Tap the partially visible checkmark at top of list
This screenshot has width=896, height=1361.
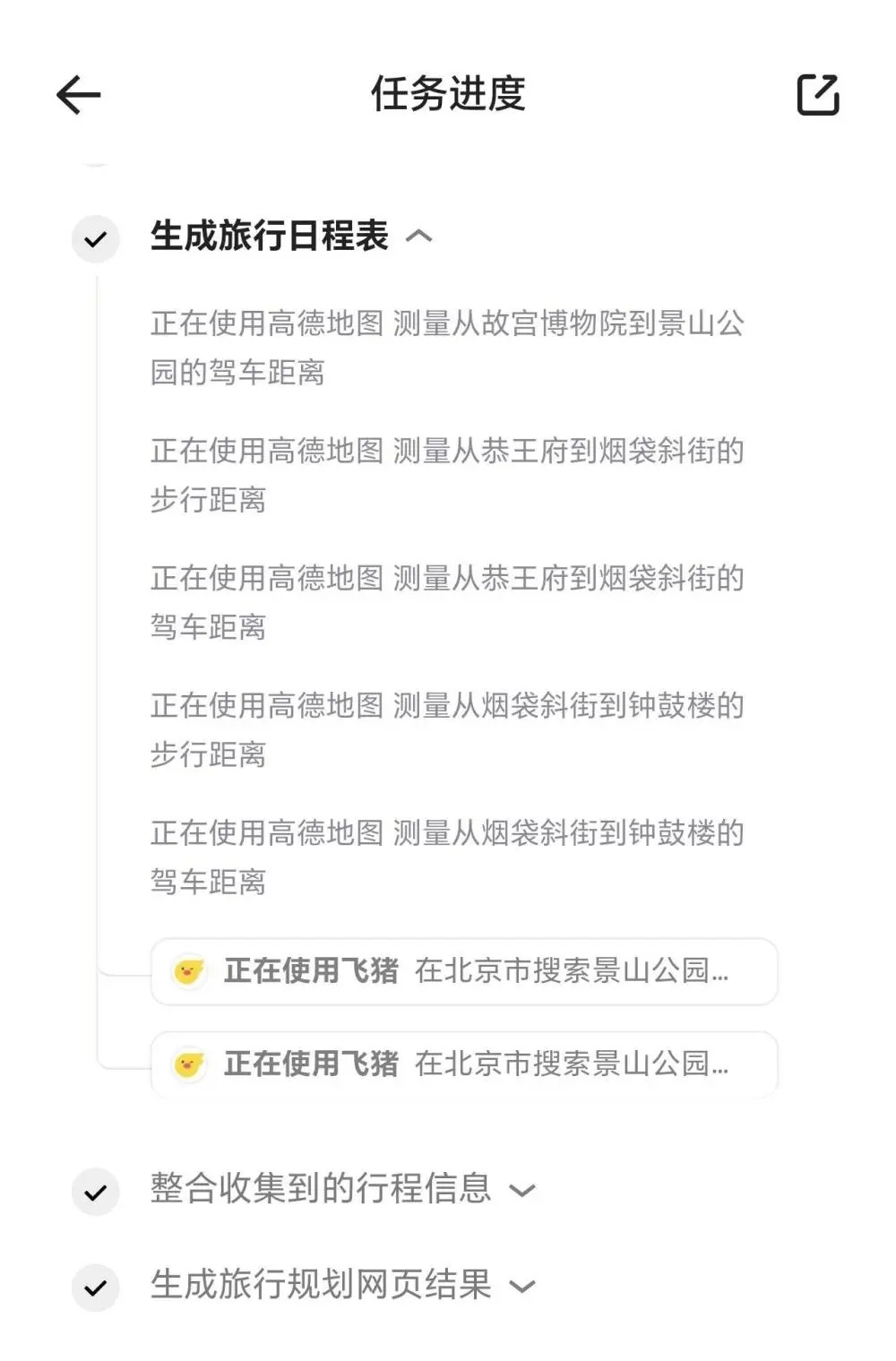tap(96, 161)
